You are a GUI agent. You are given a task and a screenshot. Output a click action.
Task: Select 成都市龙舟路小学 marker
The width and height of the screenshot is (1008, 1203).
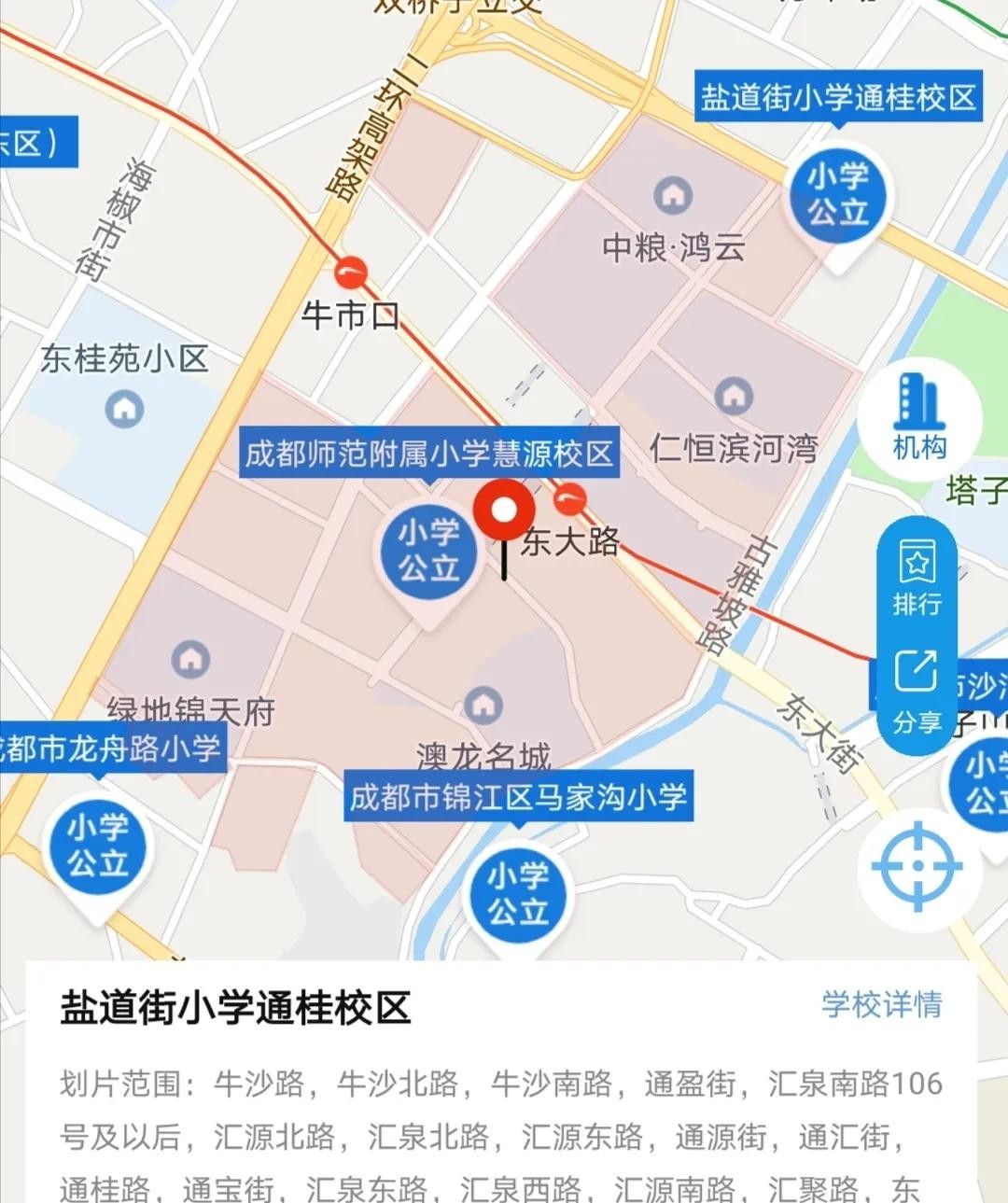(98, 846)
